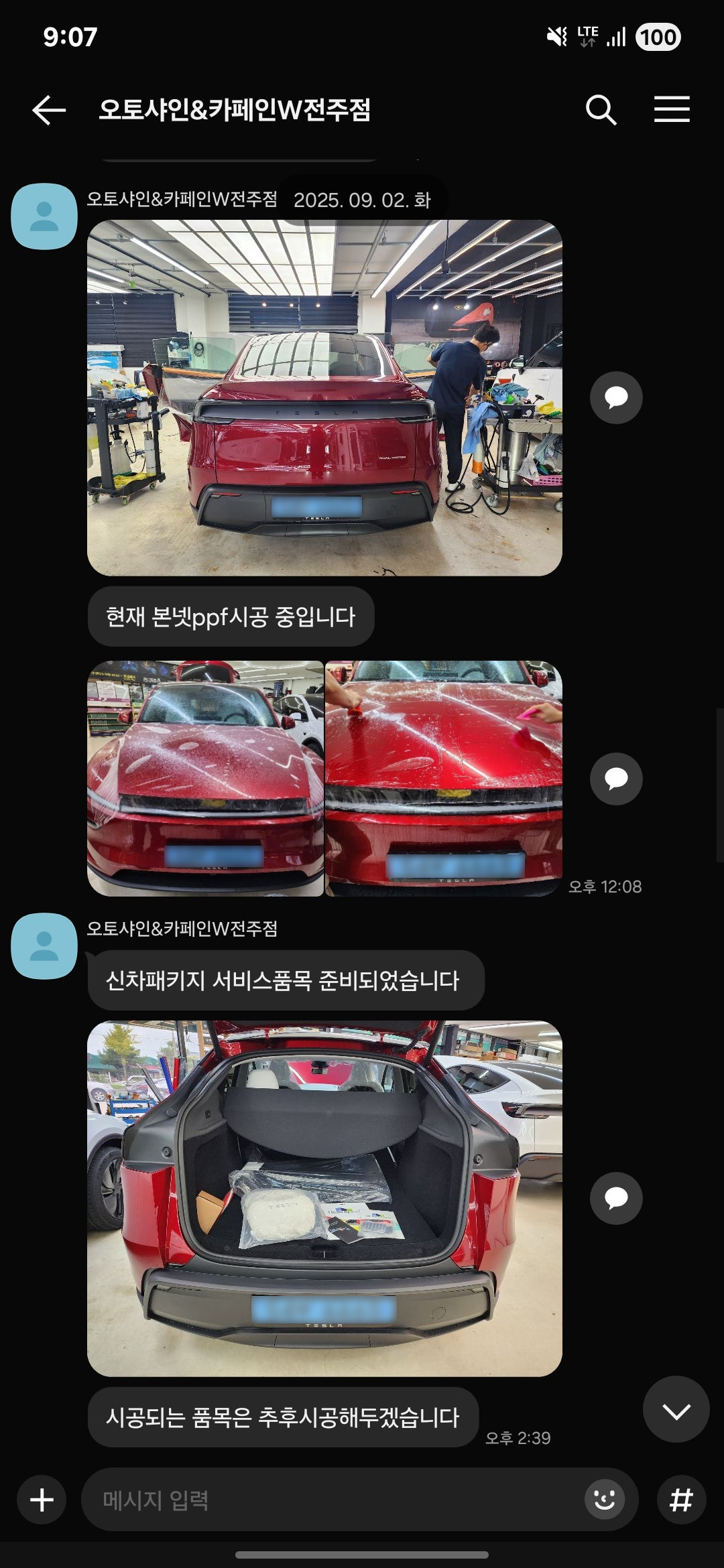
Task: Open the rear Tesla photo in the workshop
Action: 324,398
